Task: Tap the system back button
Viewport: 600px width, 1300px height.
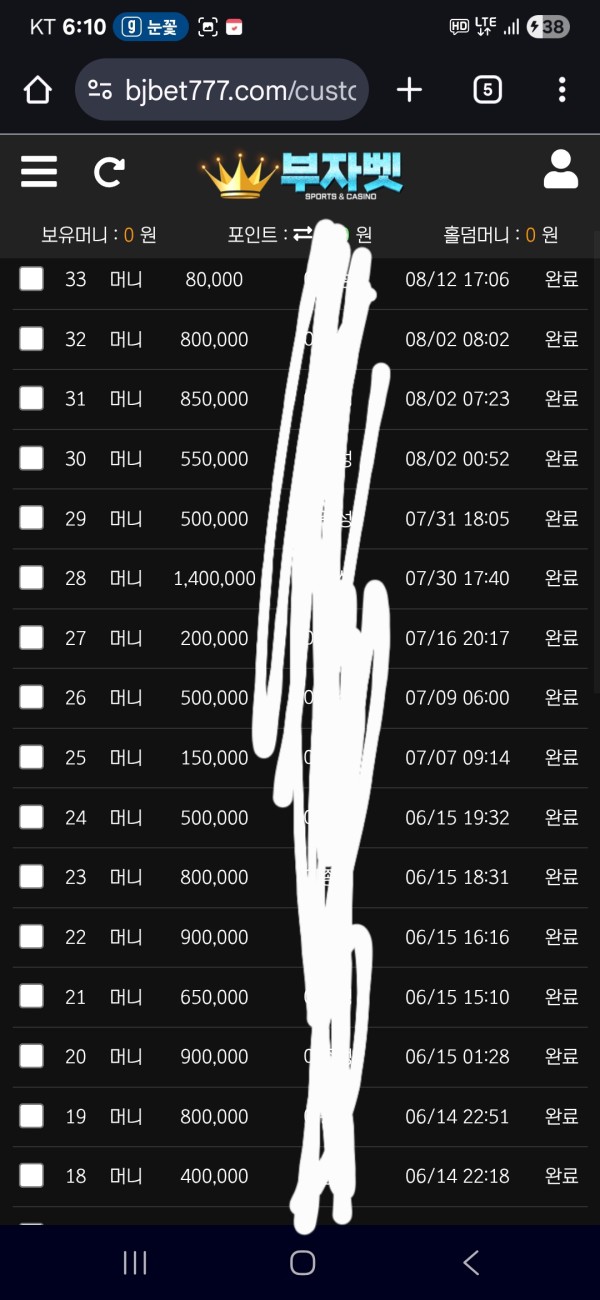Action: coord(471,1263)
